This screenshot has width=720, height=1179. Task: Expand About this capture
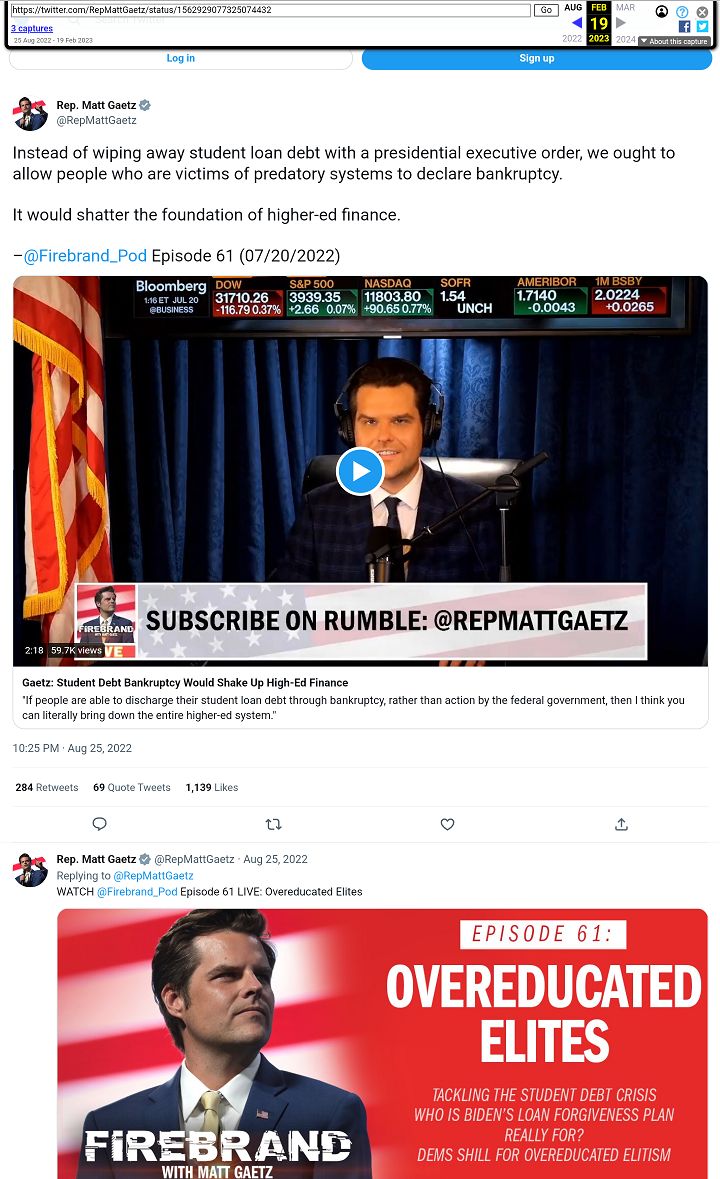pyautogui.click(x=675, y=41)
